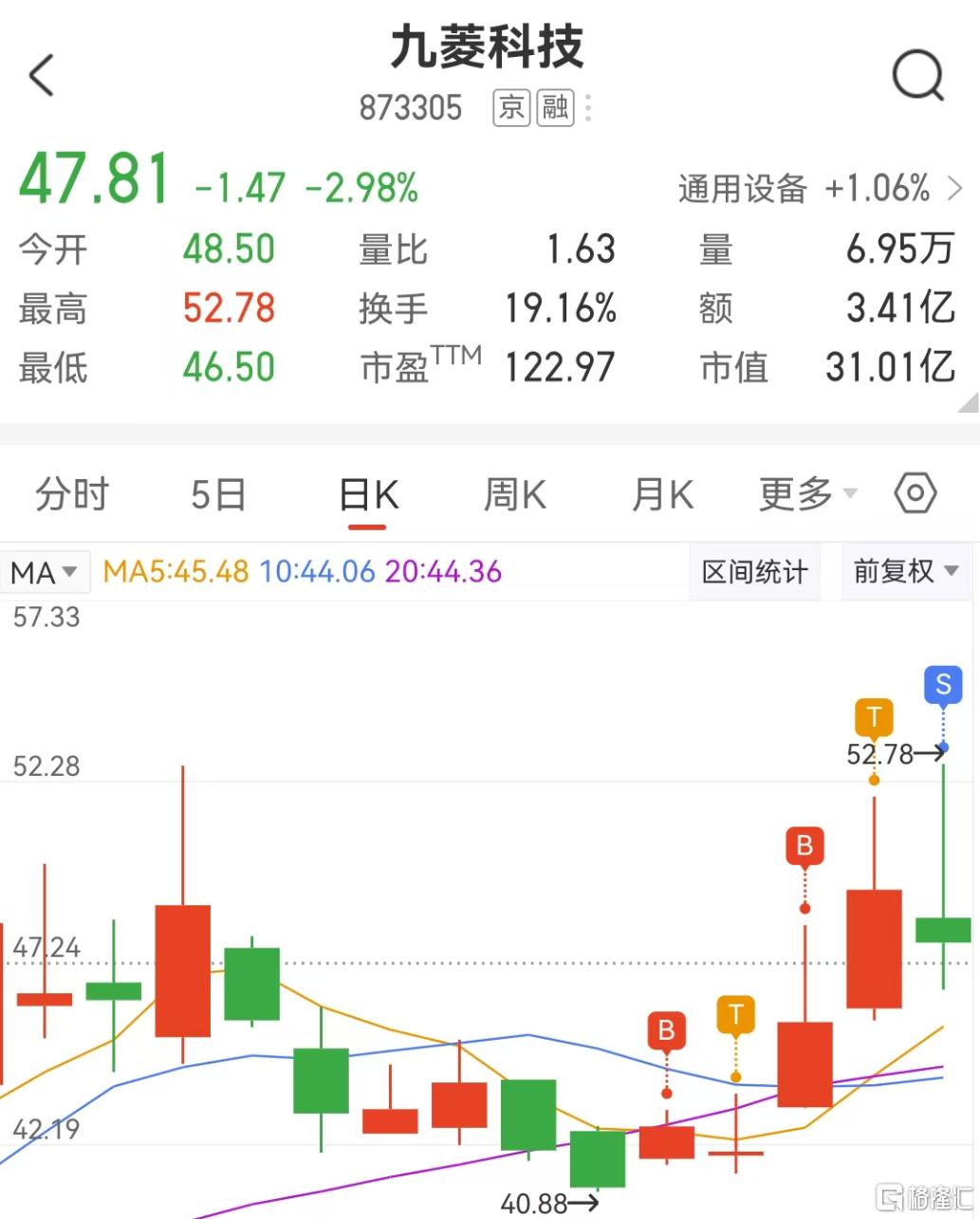Expand the 更多 period options
The image size is (980, 1219).
[807, 494]
